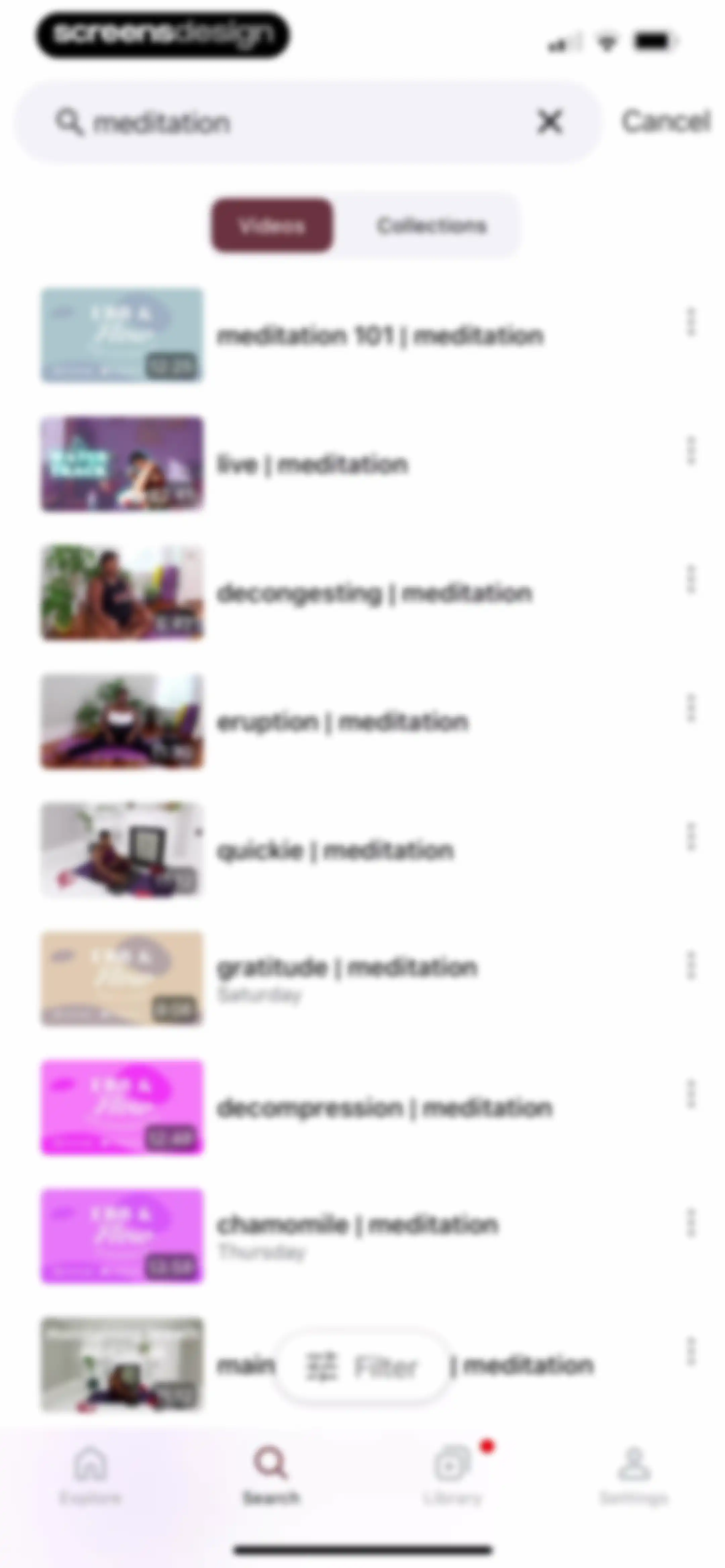Select the Videos tab
The width and height of the screenshot is (725, 1568).
[272, 226]
